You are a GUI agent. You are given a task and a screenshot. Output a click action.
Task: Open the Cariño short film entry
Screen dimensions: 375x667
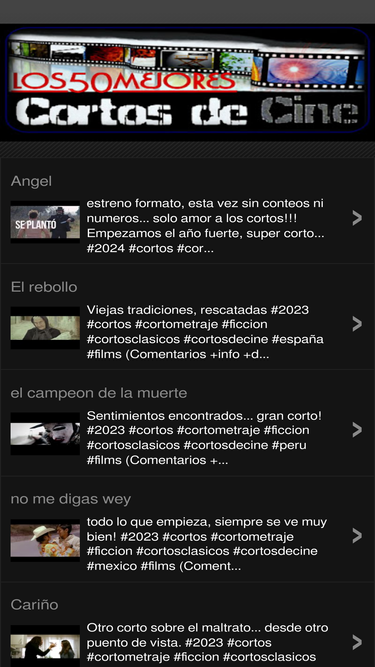tap(188, 624)
